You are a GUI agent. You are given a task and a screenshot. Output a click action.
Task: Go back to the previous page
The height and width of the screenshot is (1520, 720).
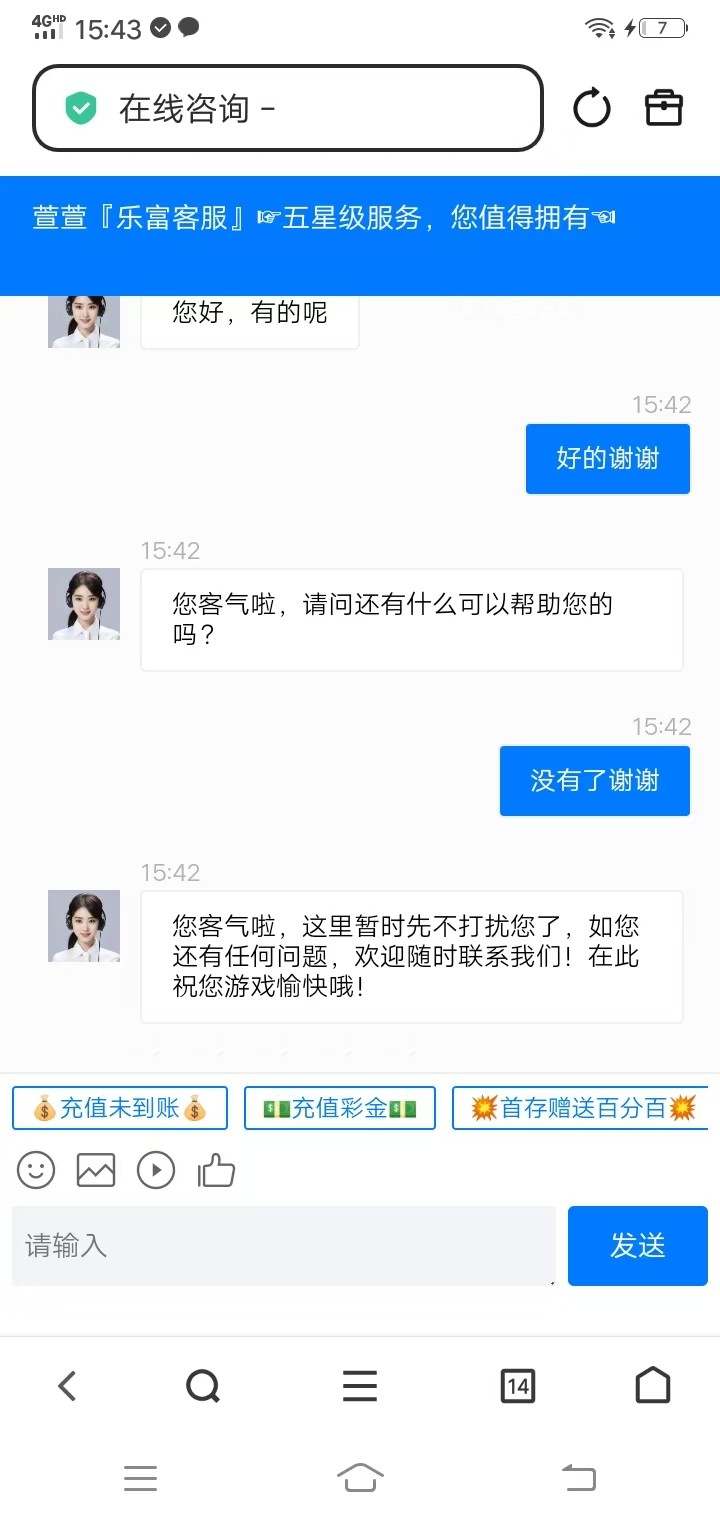67,1386
